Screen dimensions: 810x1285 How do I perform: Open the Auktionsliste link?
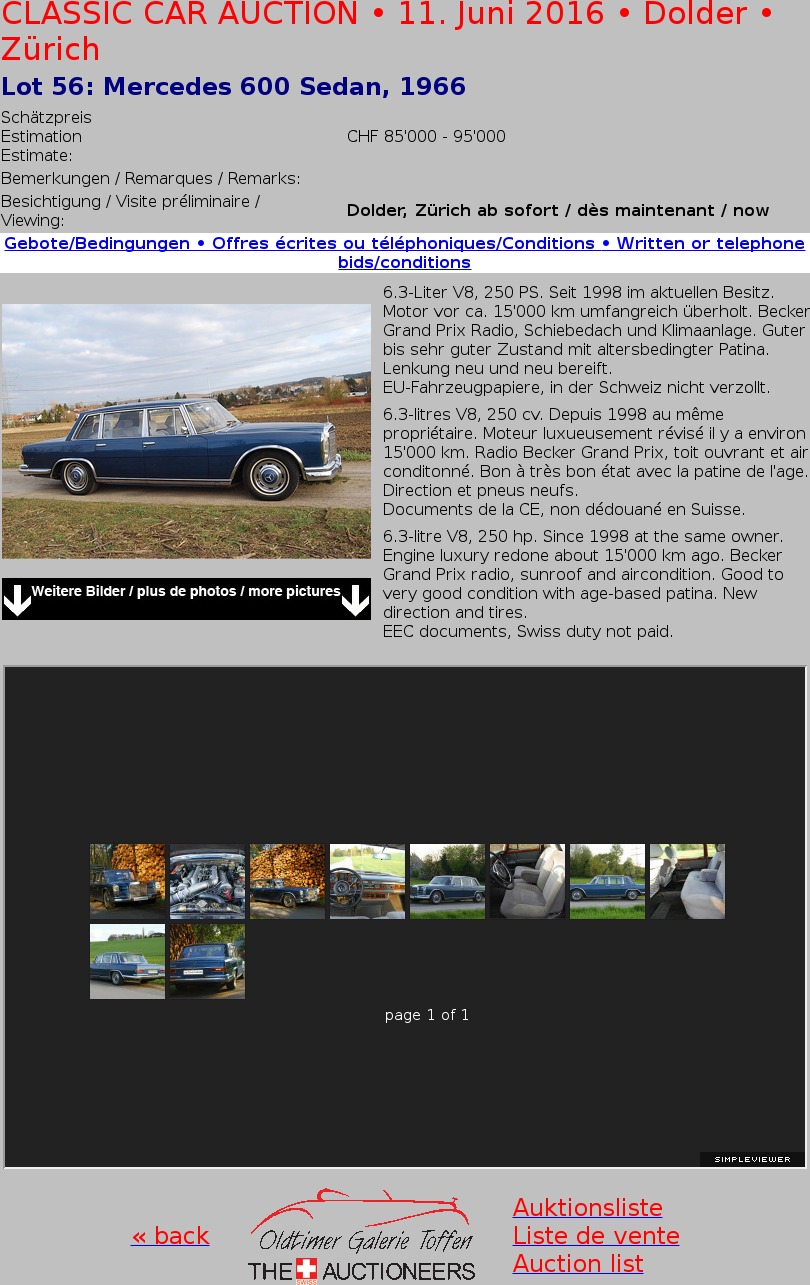pyautogui.click(x=587, y=1208)
